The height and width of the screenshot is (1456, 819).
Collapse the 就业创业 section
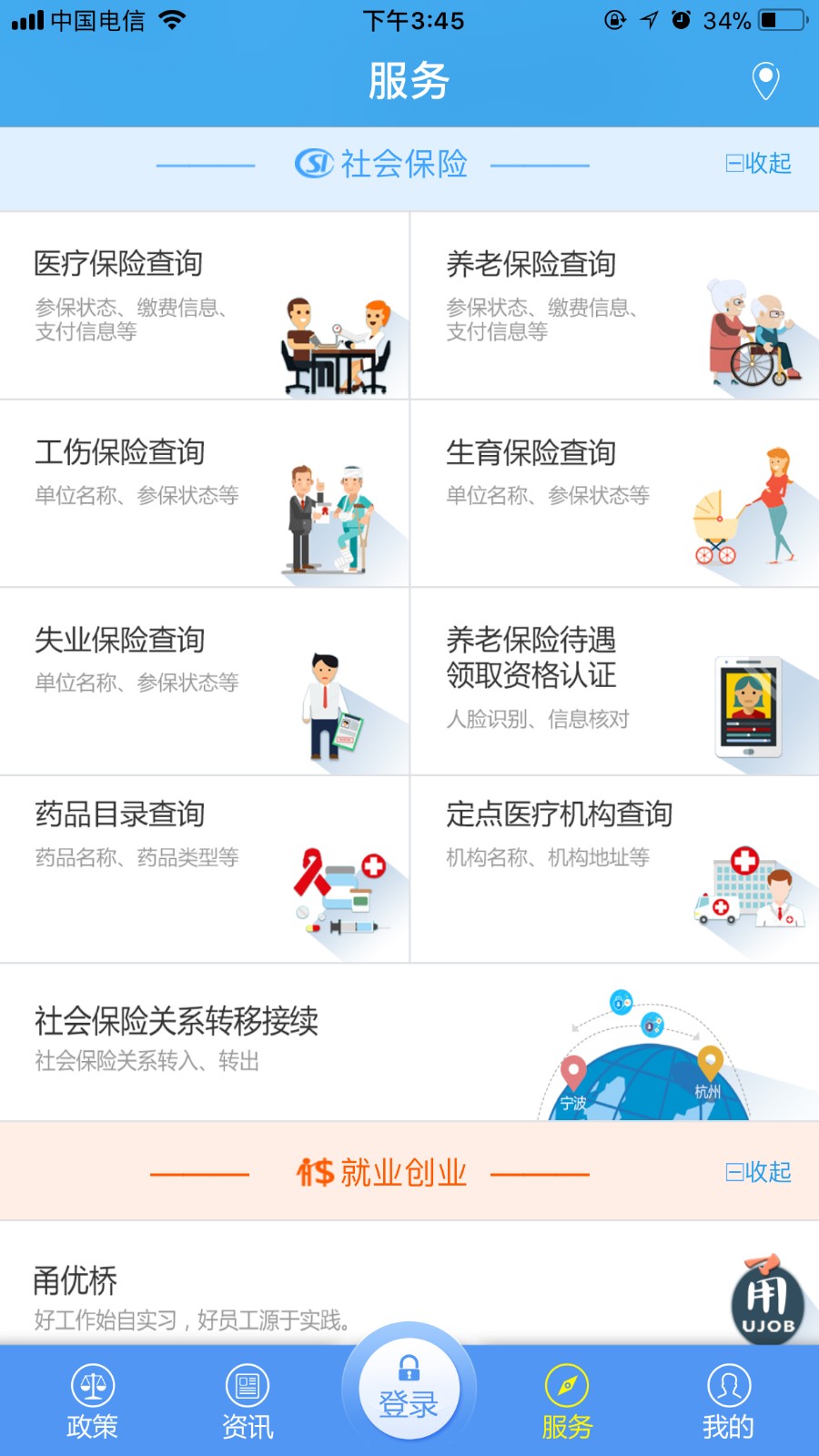(x=758, y=1172)
